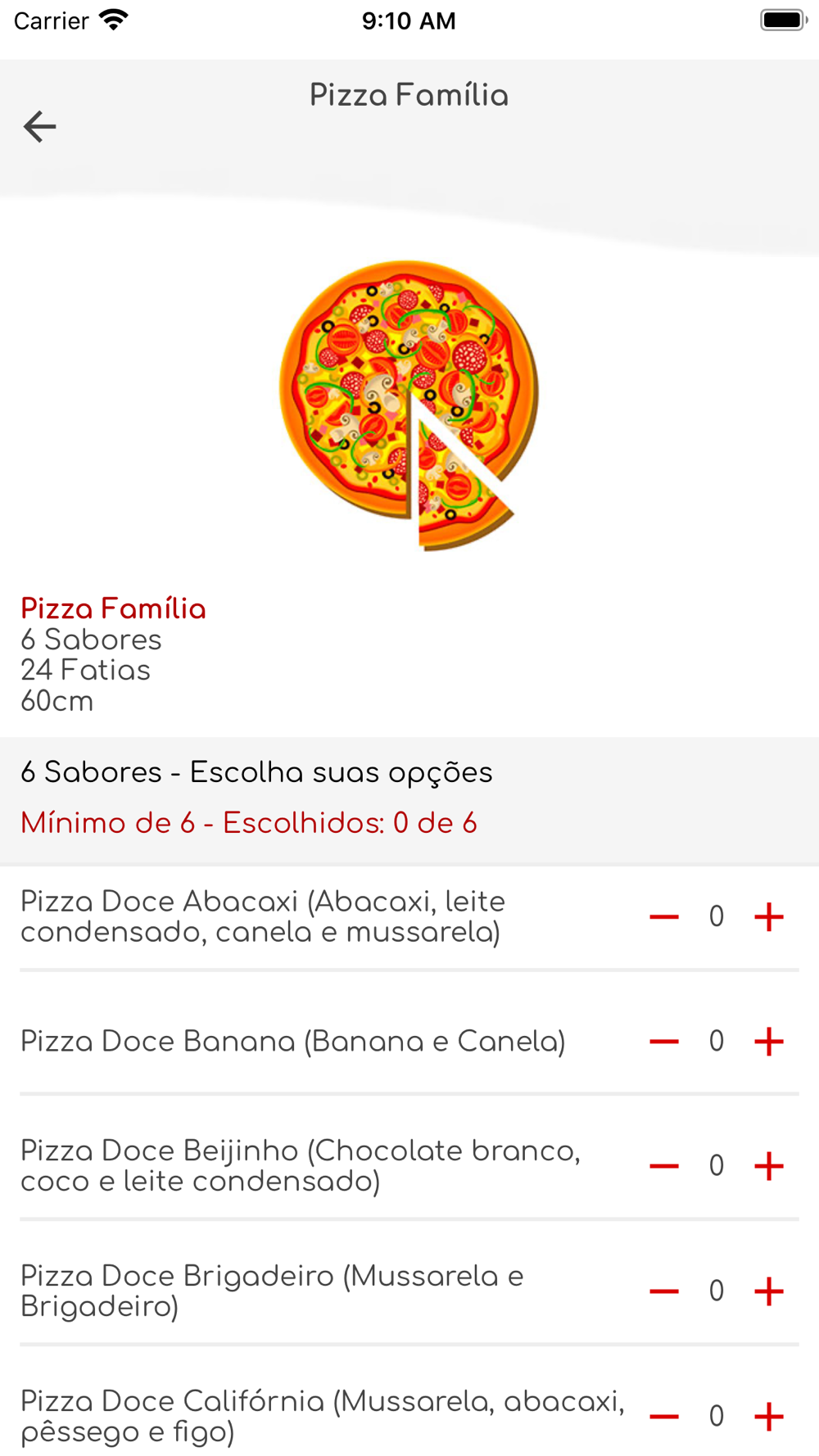Image resolution: width=819 pixels, height=1456 pixels.
Task: Decrease Pizza Doce Brigadeiro quantity
Action: [x=664, y=1291]
